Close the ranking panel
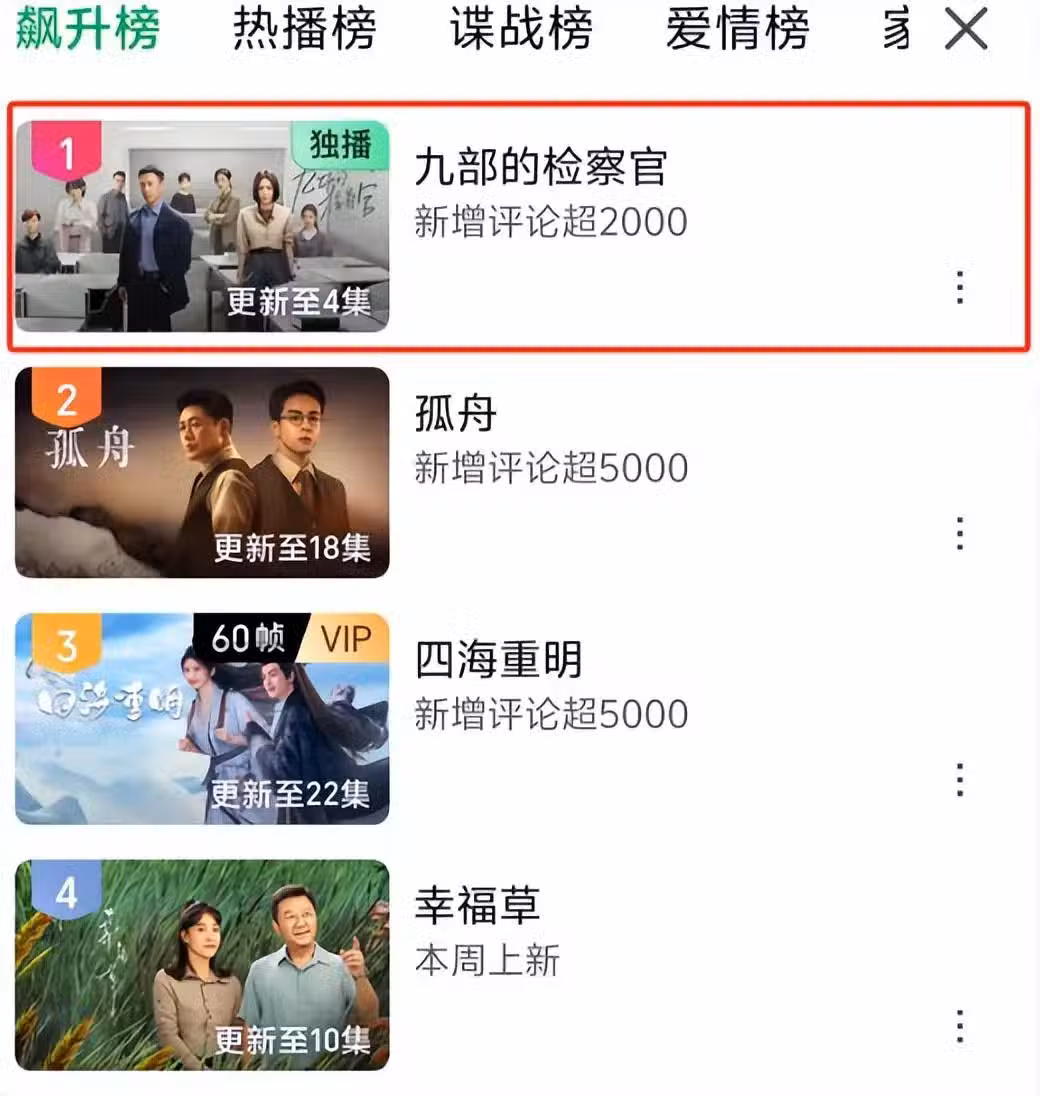 [x=966, y=30]
